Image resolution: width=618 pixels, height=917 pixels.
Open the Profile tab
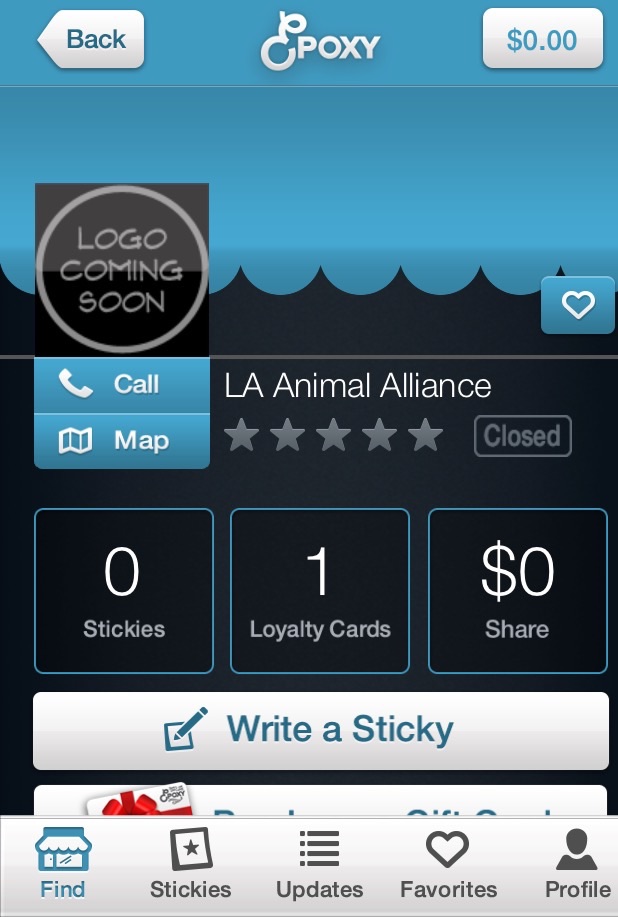pos(577,865)
